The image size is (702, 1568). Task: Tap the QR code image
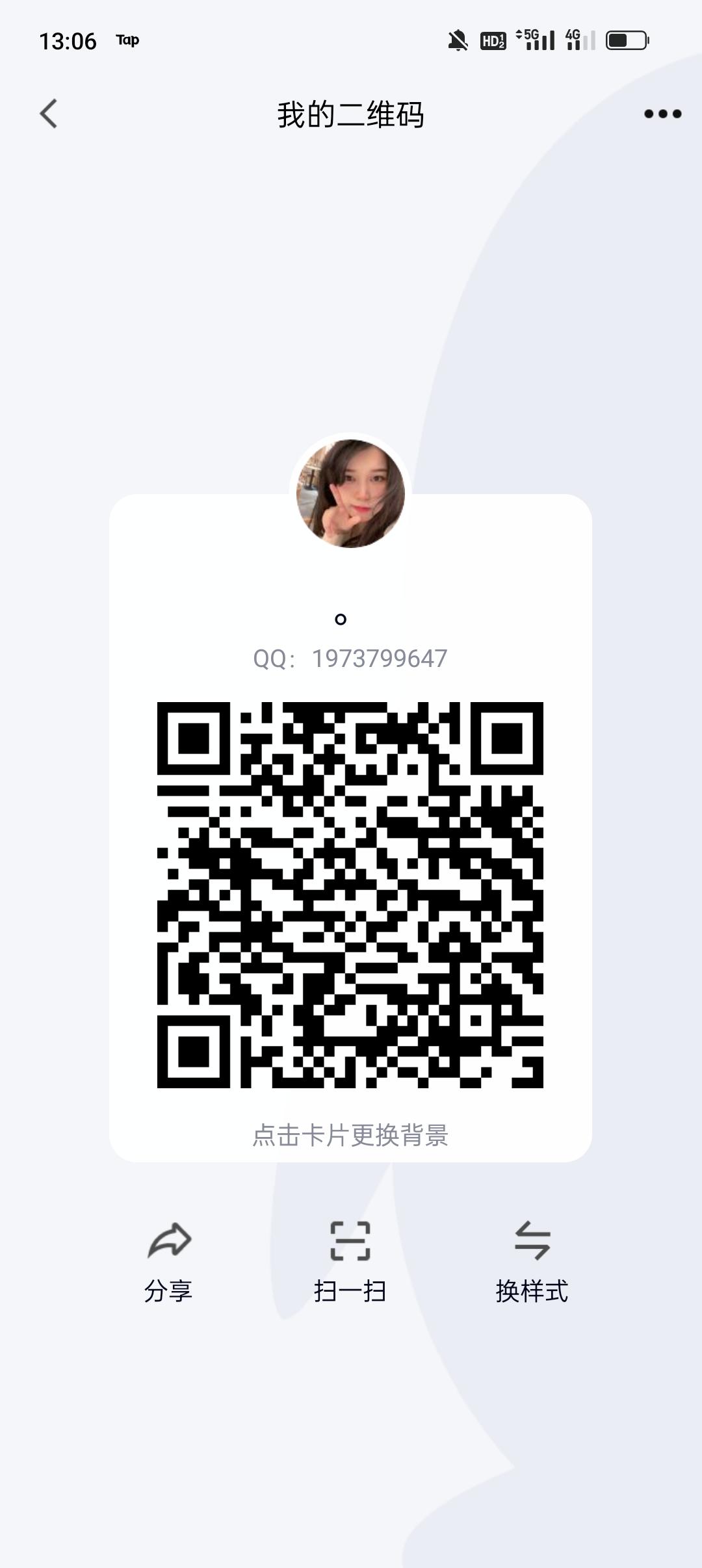click(x=351, y=891)
